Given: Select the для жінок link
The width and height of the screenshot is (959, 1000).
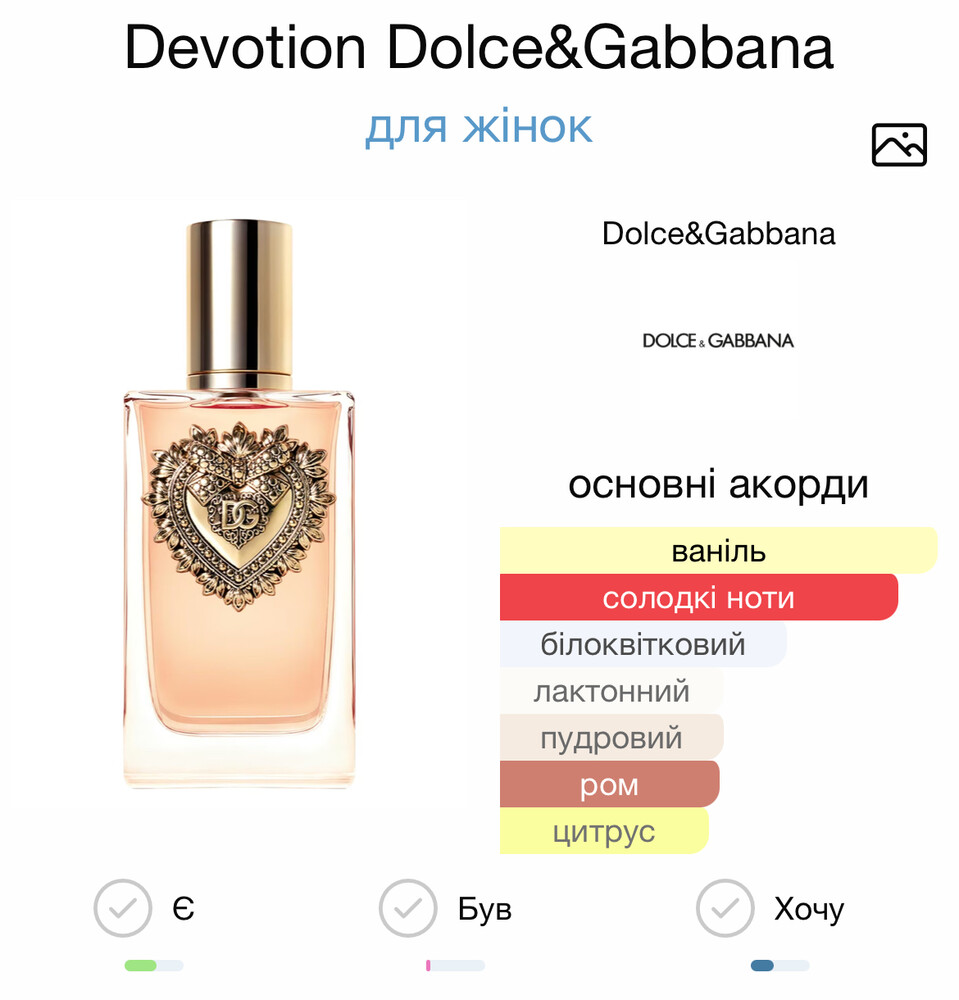Looking at the screenshot, I should (x=478, y=128).
